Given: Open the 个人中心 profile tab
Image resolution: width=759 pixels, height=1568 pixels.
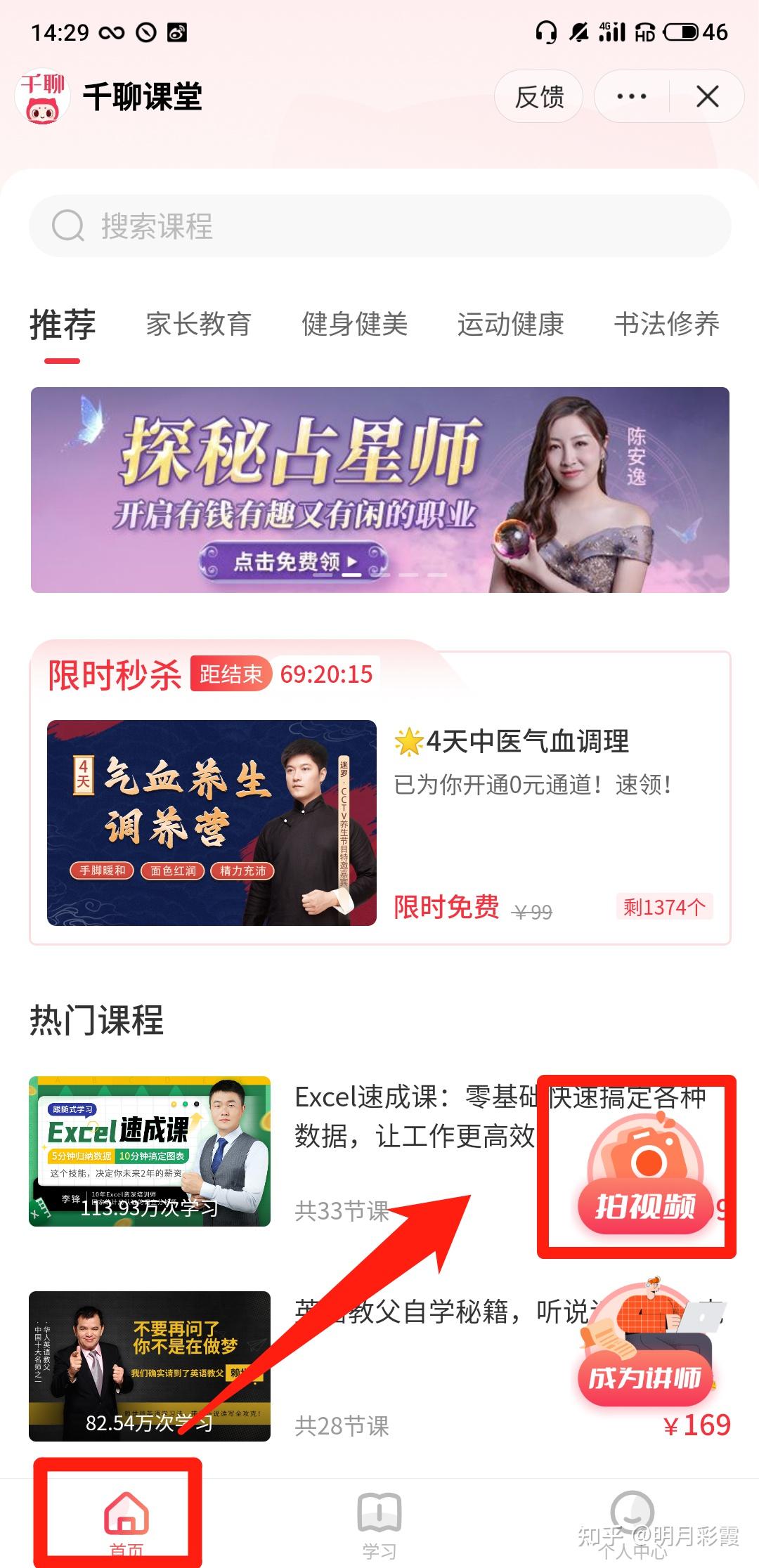Looking at the screenshot, I should click(632, 1521).
